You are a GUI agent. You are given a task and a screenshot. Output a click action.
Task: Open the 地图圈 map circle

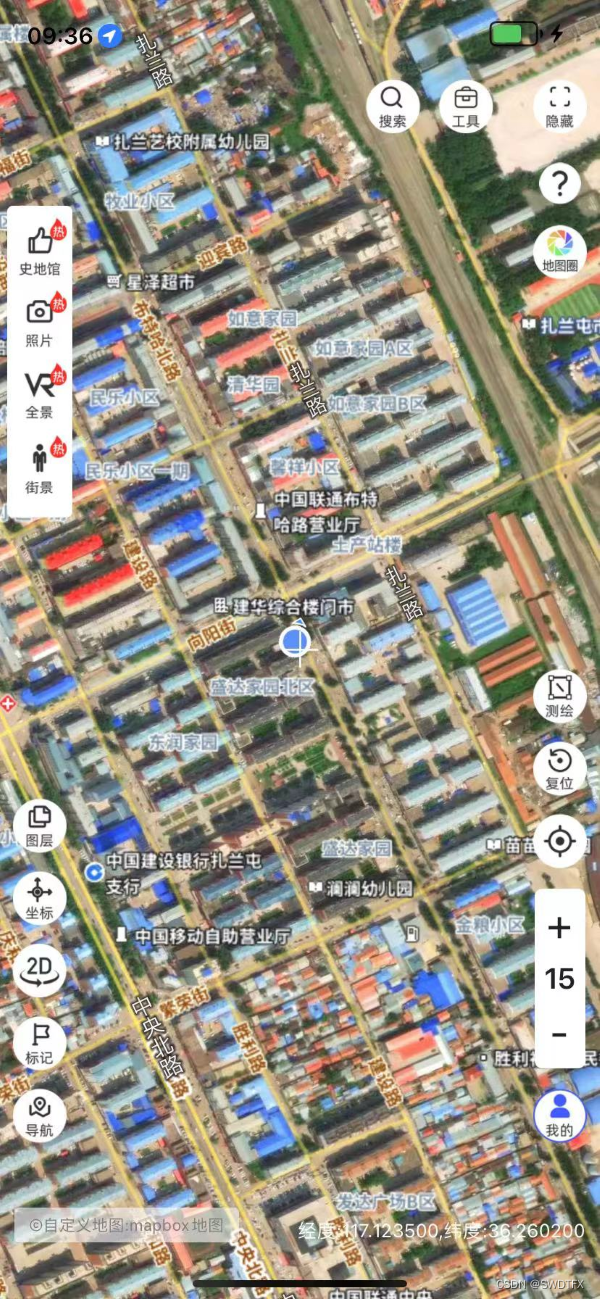tap(560, 250)
